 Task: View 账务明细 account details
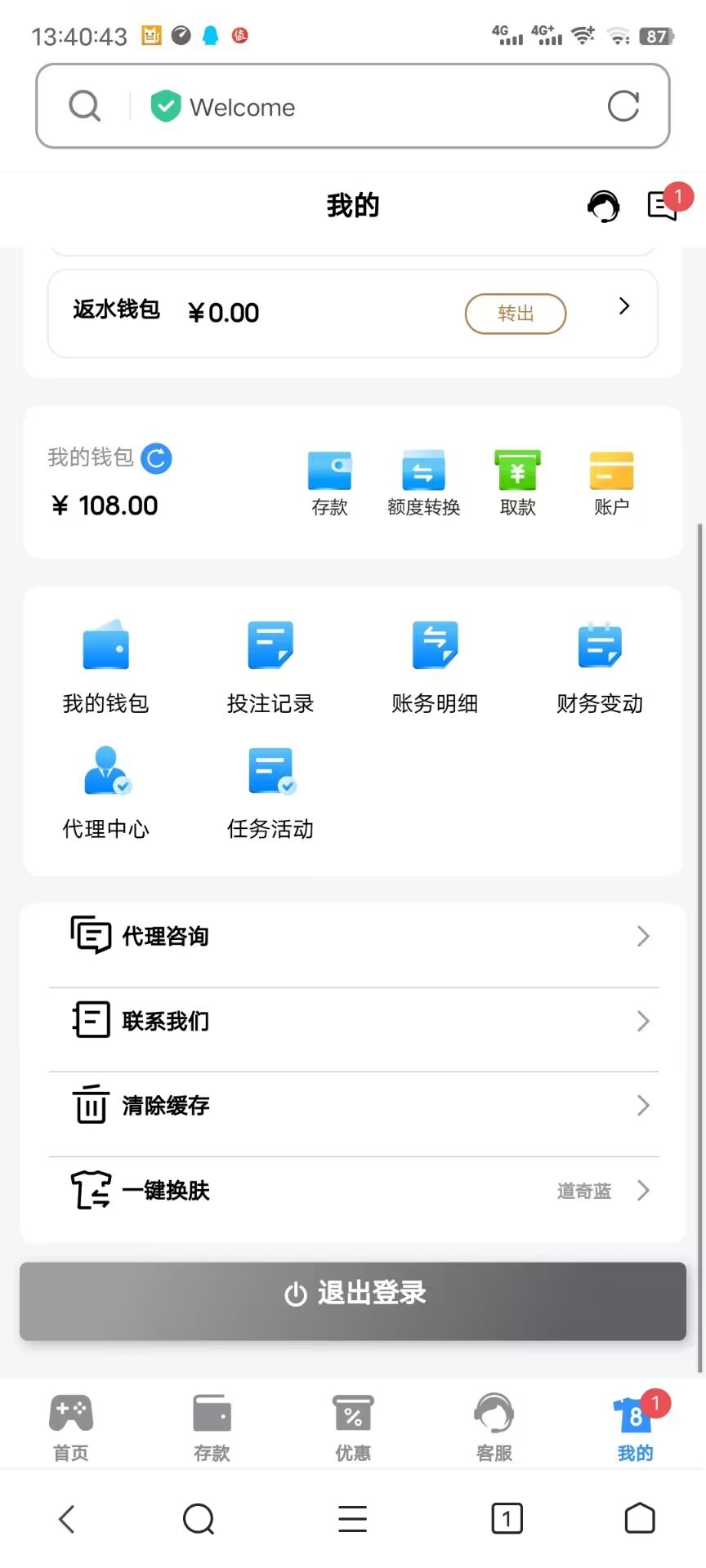[x=435, y=661]
